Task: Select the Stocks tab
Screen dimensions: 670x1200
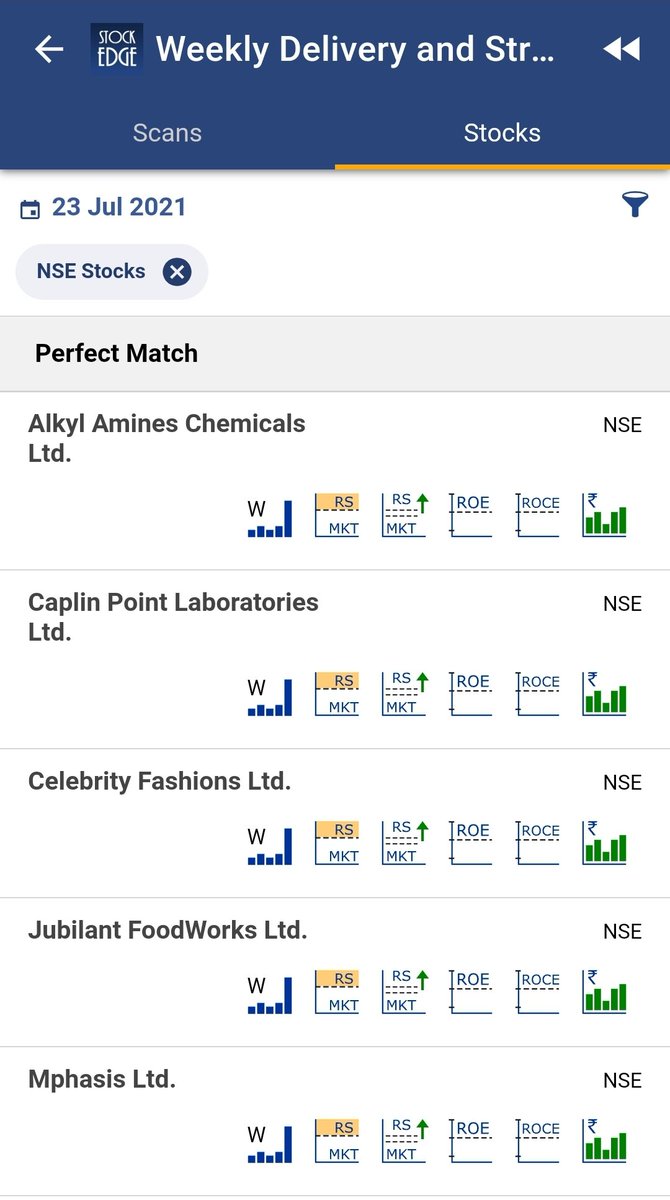Action: pos(502,133)
